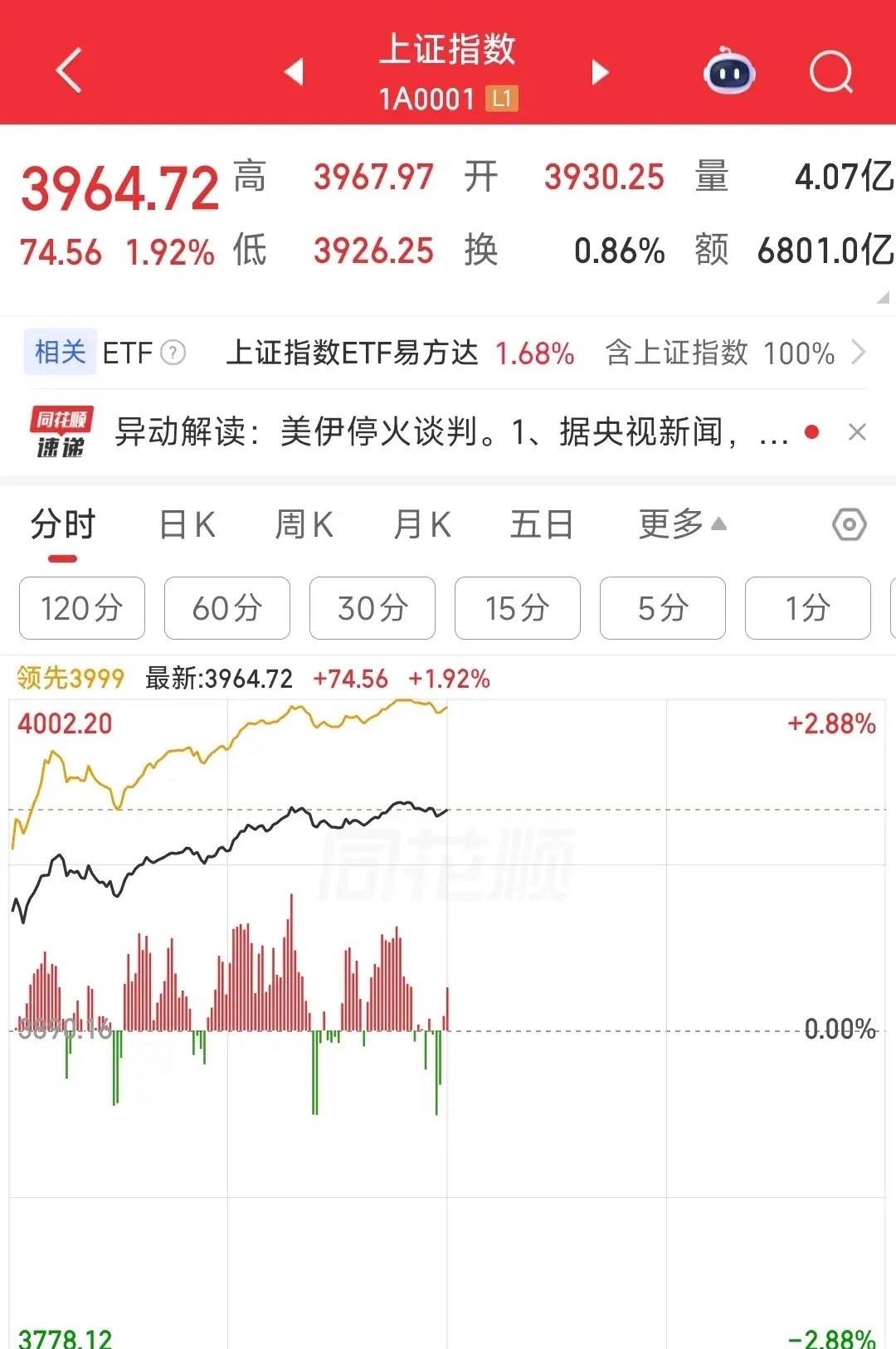Open the ETF help question-mark icon
Image resolution: width=896 pixels, height=1349 pixels.
[172, 353]
